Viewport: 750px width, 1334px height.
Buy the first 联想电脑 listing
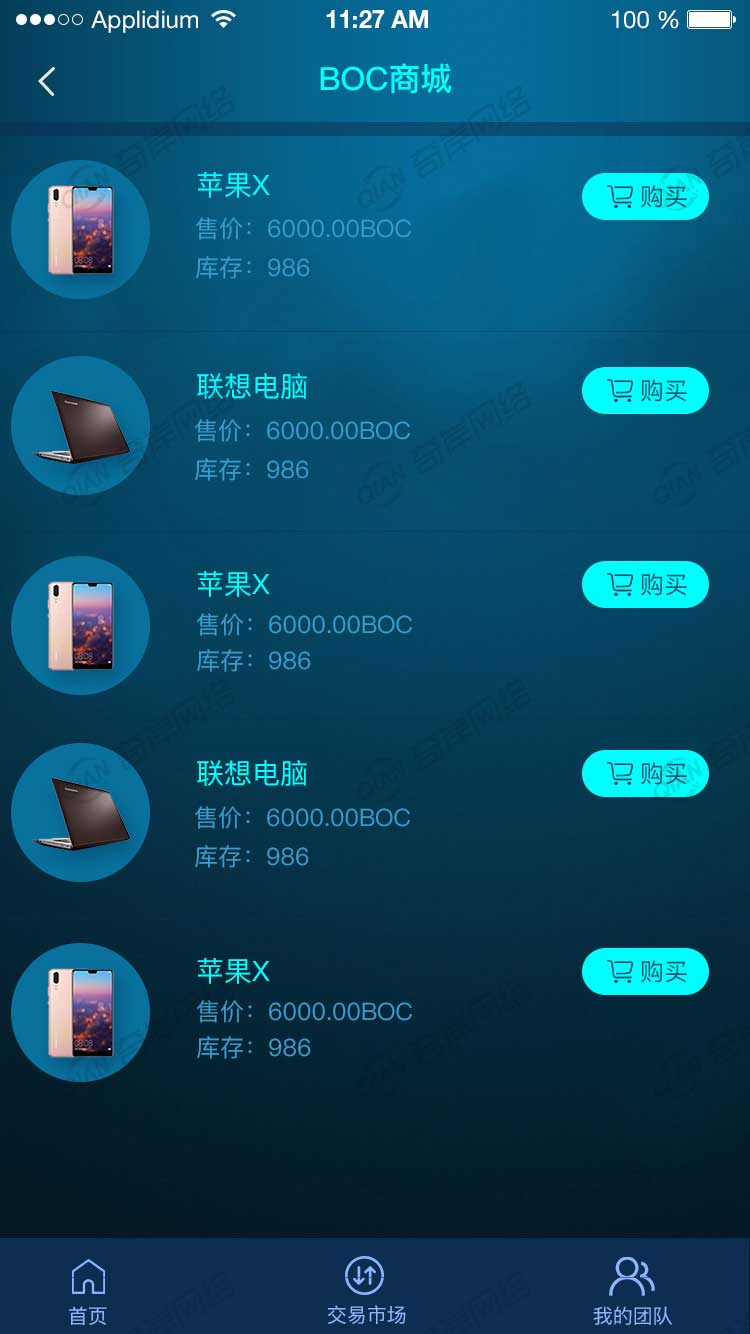(x=645, y=390)
